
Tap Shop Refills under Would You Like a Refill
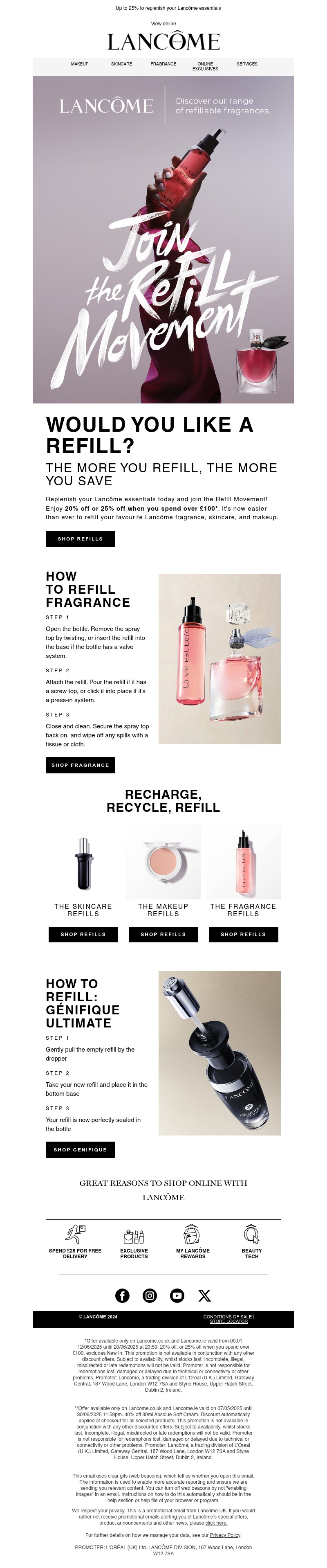(x=80, y=539)
